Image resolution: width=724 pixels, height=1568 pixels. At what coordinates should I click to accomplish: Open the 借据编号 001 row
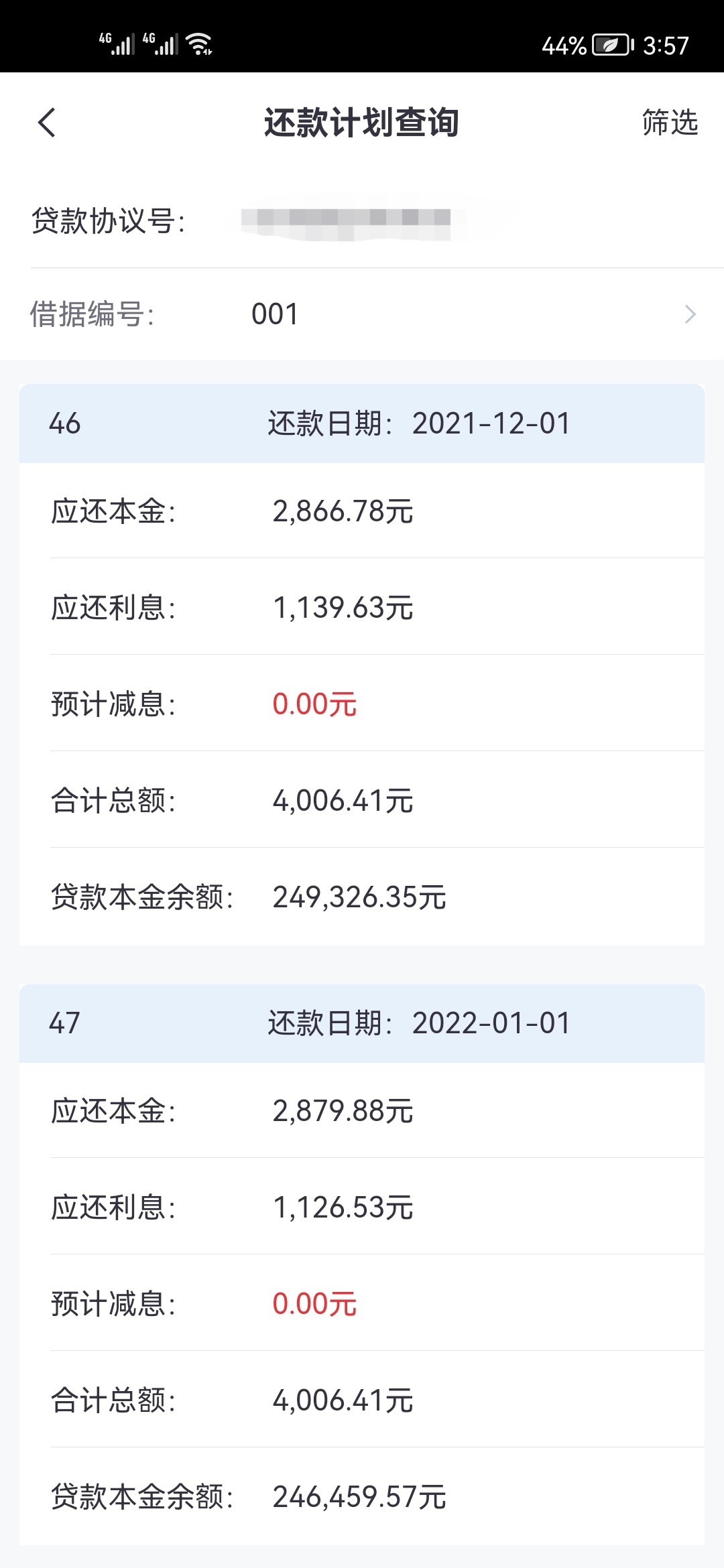362,314
